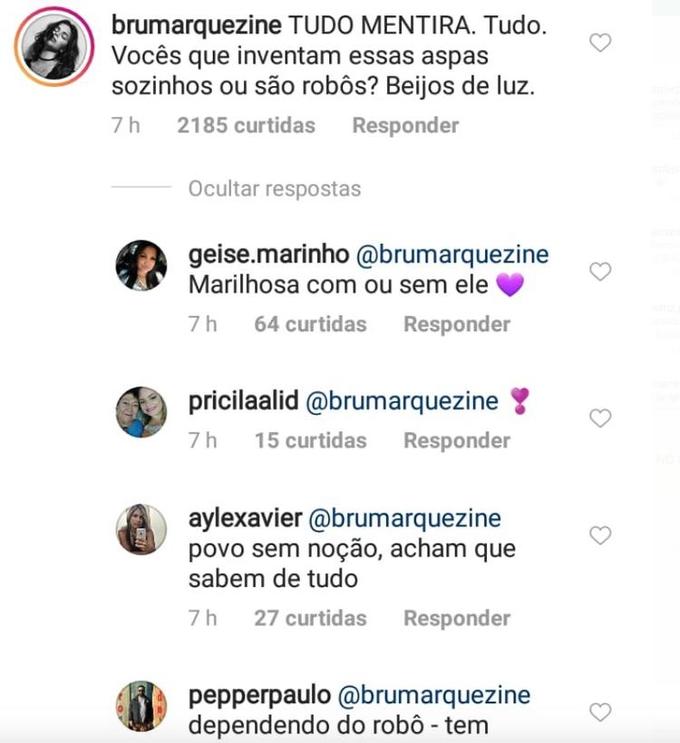This screenshot has height=743, width=680.
Task: Like pepperpaulo's reply
Action: tap(600, 712)
